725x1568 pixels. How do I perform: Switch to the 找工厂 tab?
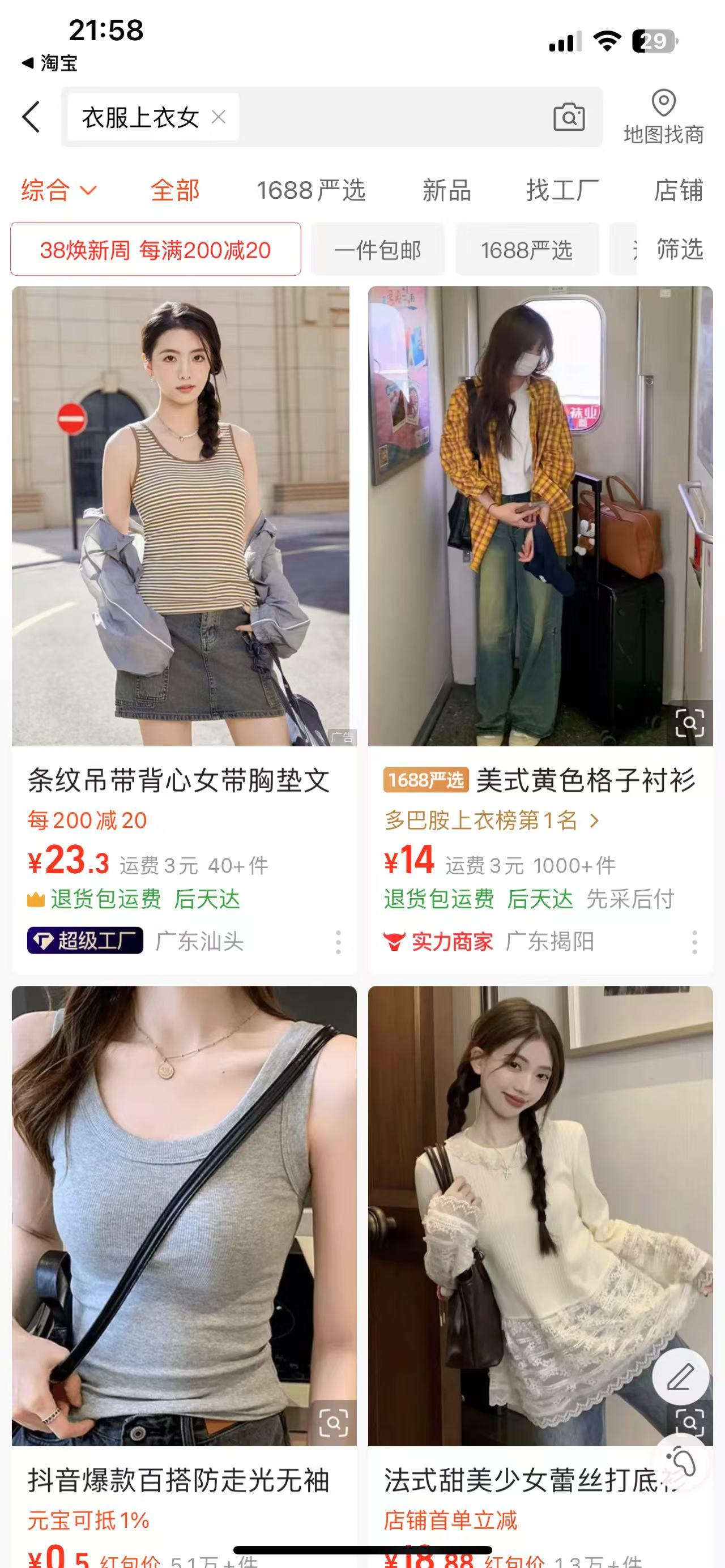[x=562, y=190]
